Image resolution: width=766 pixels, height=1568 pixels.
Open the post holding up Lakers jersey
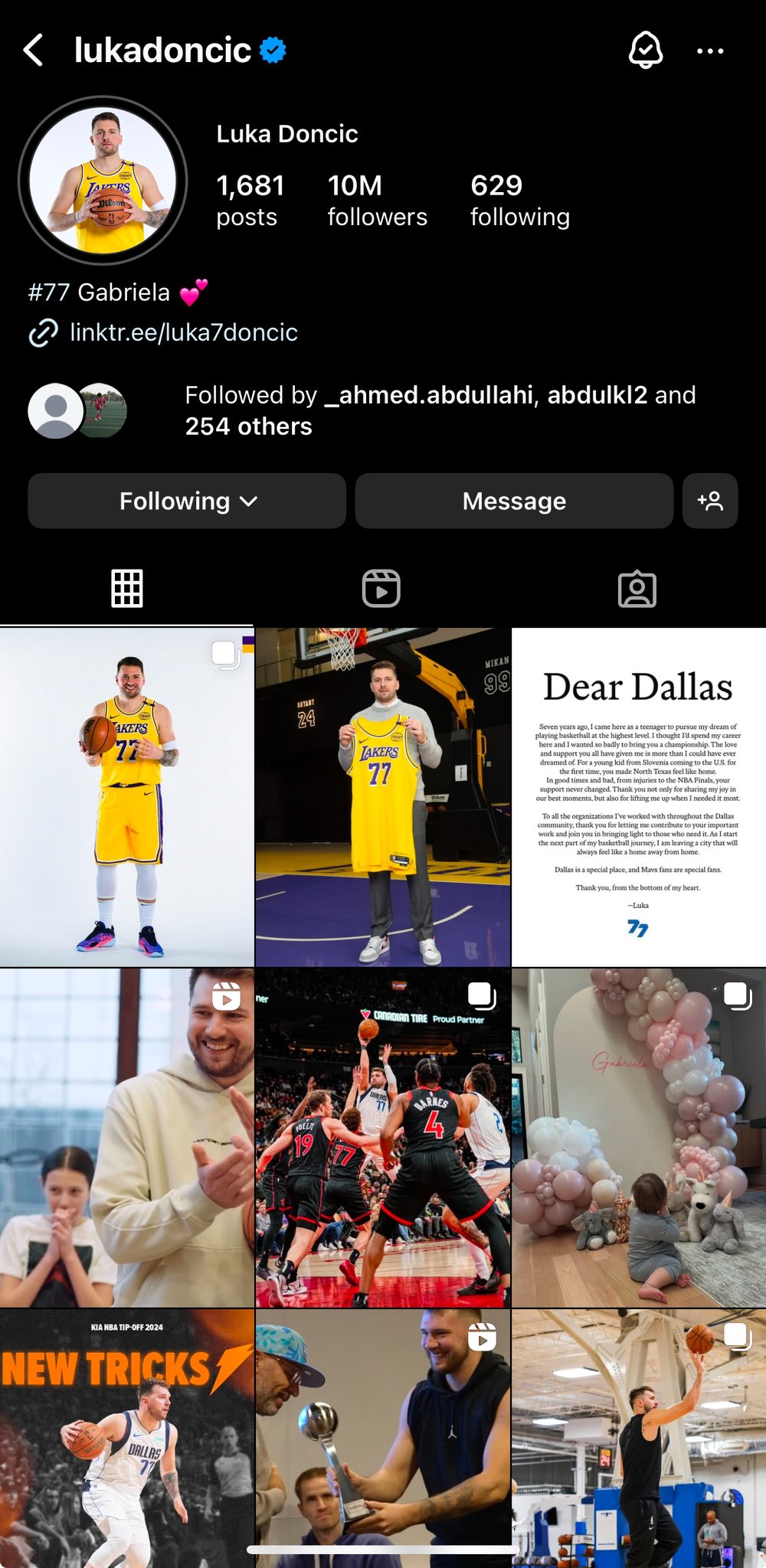pyautogui.click(x=382, y=797)
